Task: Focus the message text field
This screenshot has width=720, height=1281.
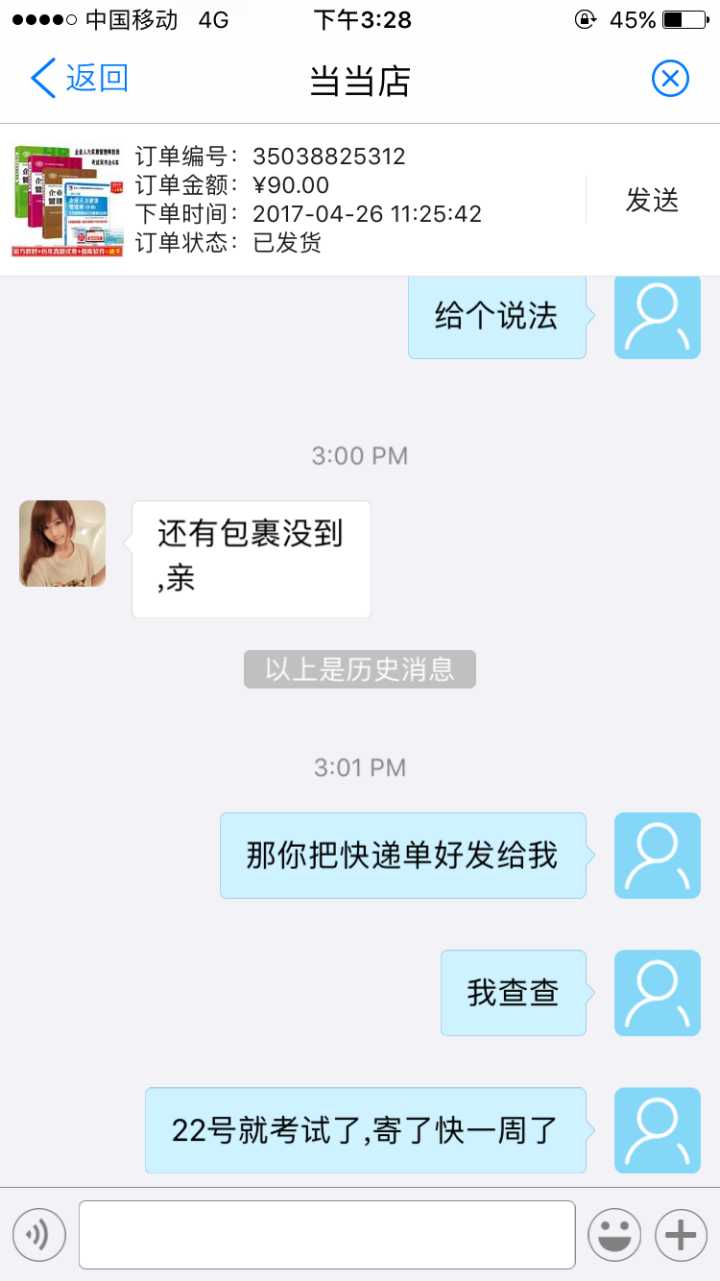Action: (327, 1235)
